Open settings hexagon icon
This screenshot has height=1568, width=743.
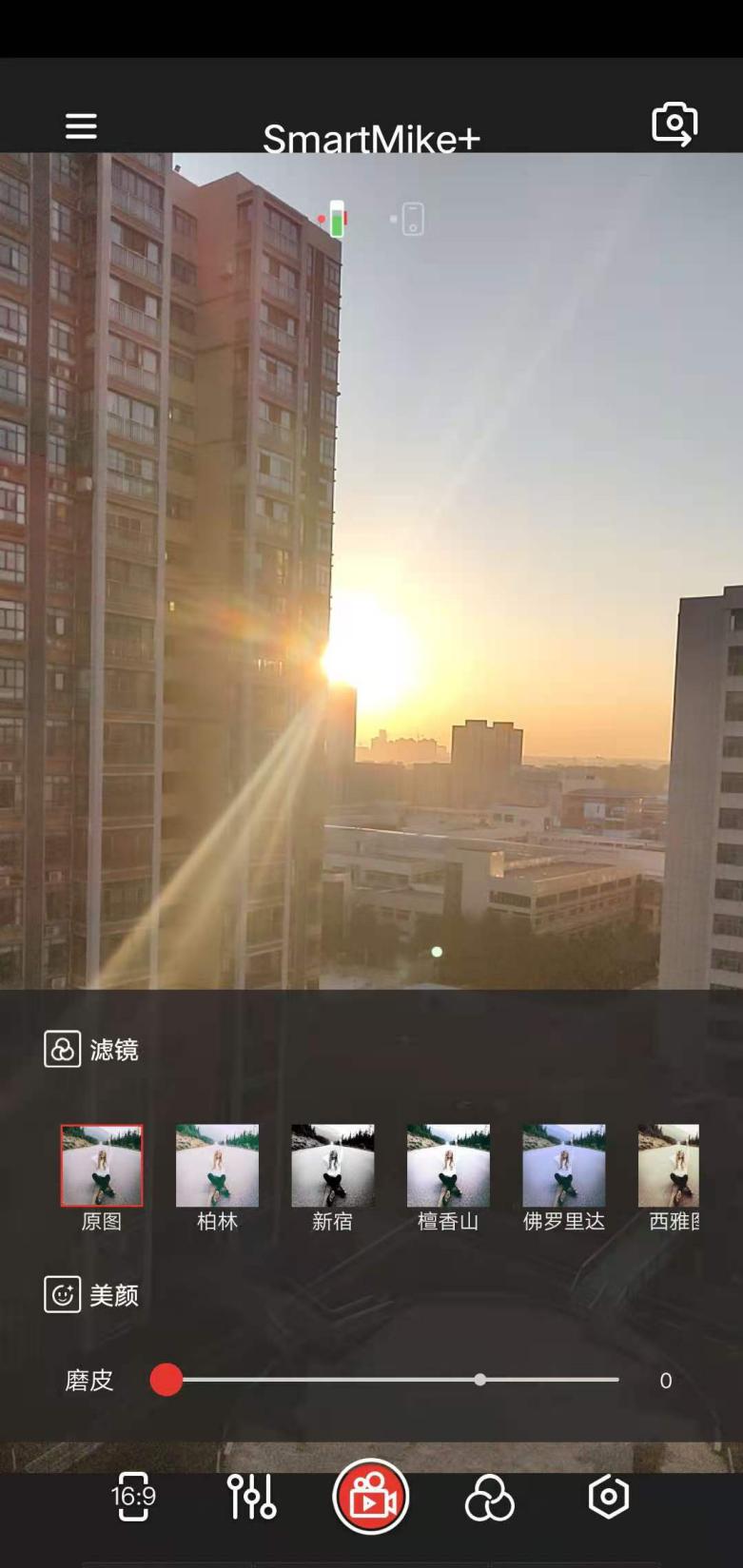608,1497
